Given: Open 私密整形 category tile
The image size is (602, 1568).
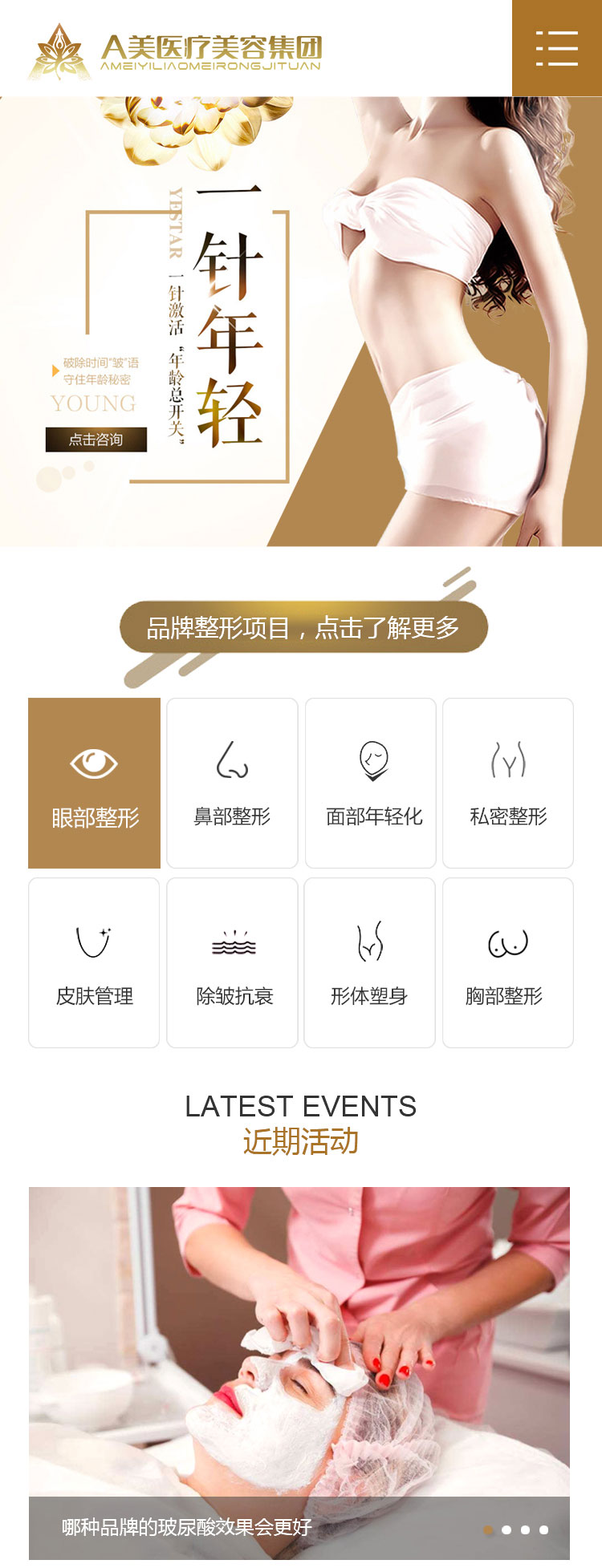Looking at the screenshot, I should pos(508,783).
